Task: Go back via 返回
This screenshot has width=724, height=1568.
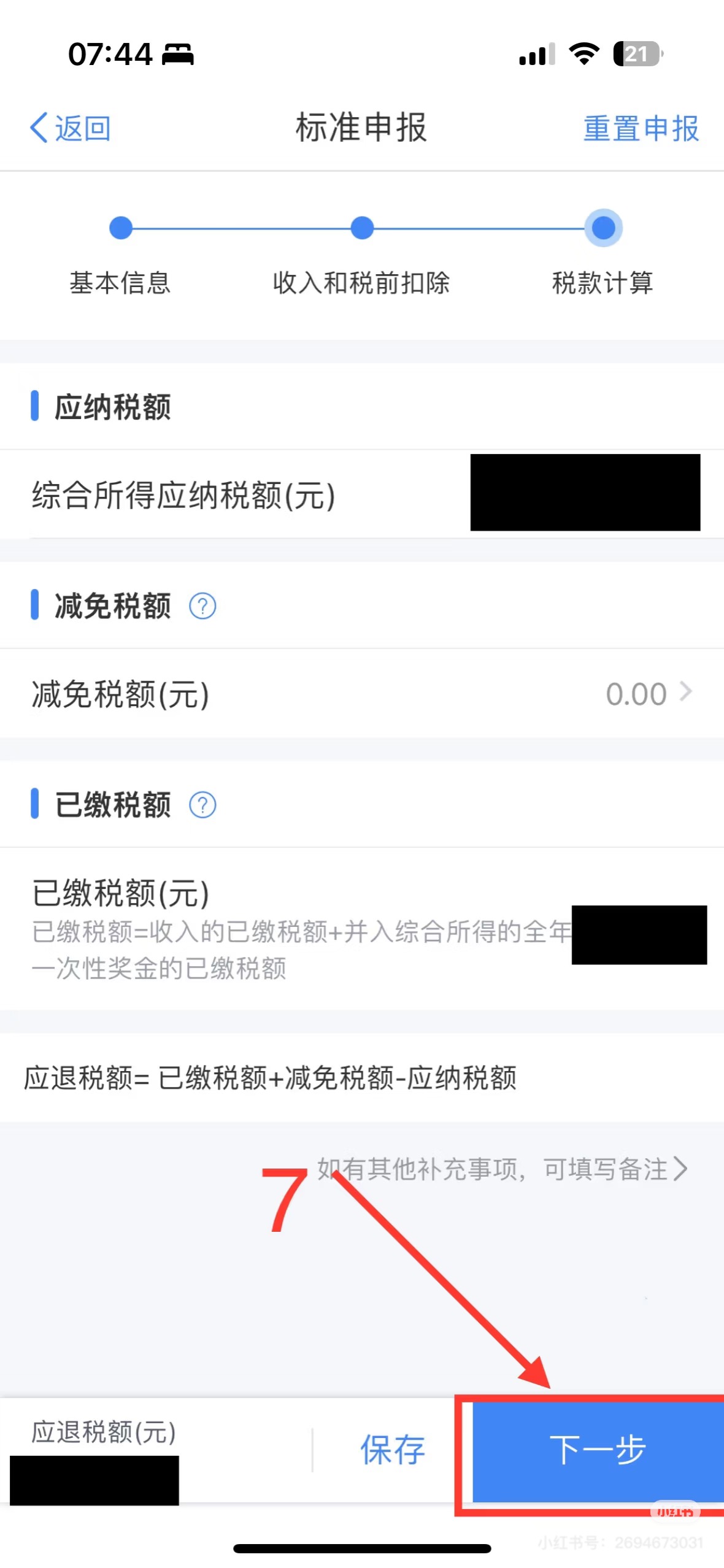Action: 70,128
